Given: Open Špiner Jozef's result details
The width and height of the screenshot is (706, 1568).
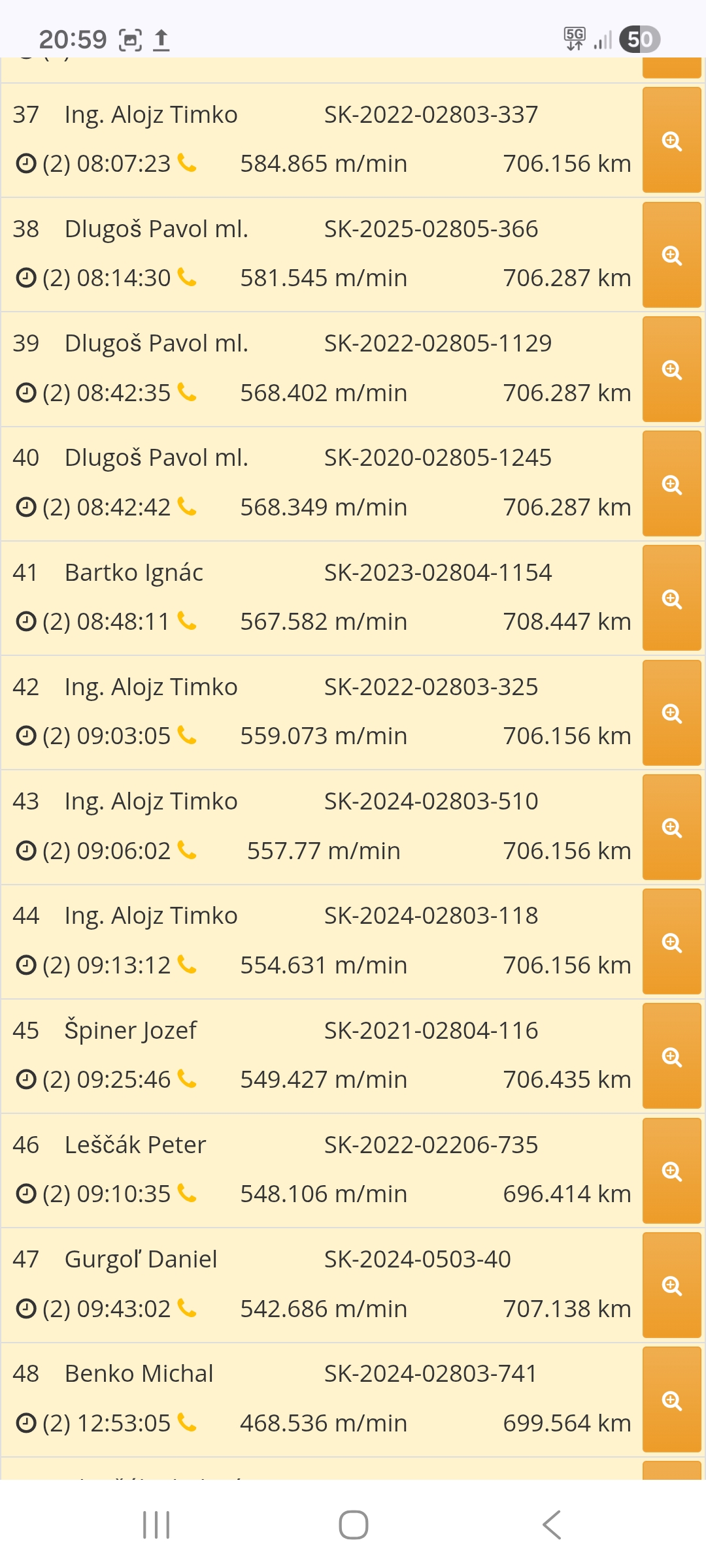Looking at the screenshot, I should tap(672, 1056).
